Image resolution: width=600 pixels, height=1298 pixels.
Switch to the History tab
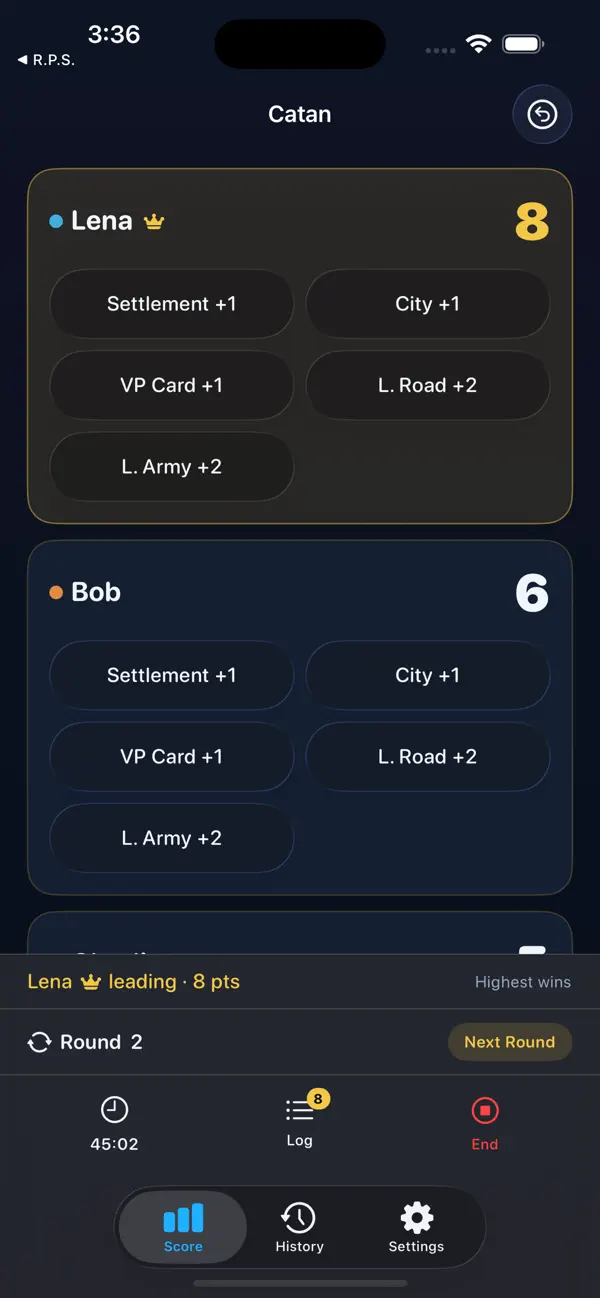(300, 1228)
